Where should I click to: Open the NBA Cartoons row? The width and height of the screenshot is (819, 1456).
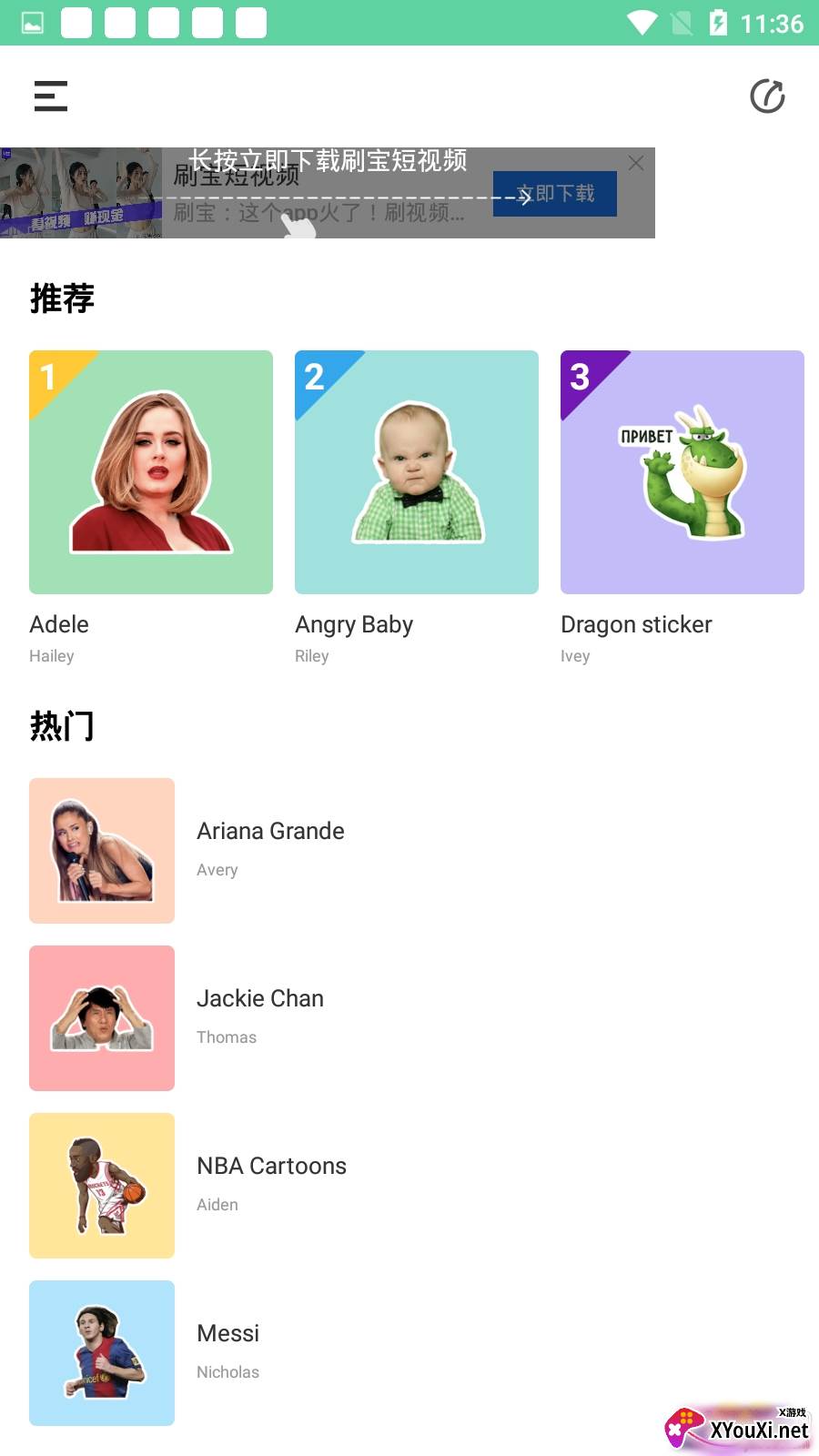pos(271,1184)
